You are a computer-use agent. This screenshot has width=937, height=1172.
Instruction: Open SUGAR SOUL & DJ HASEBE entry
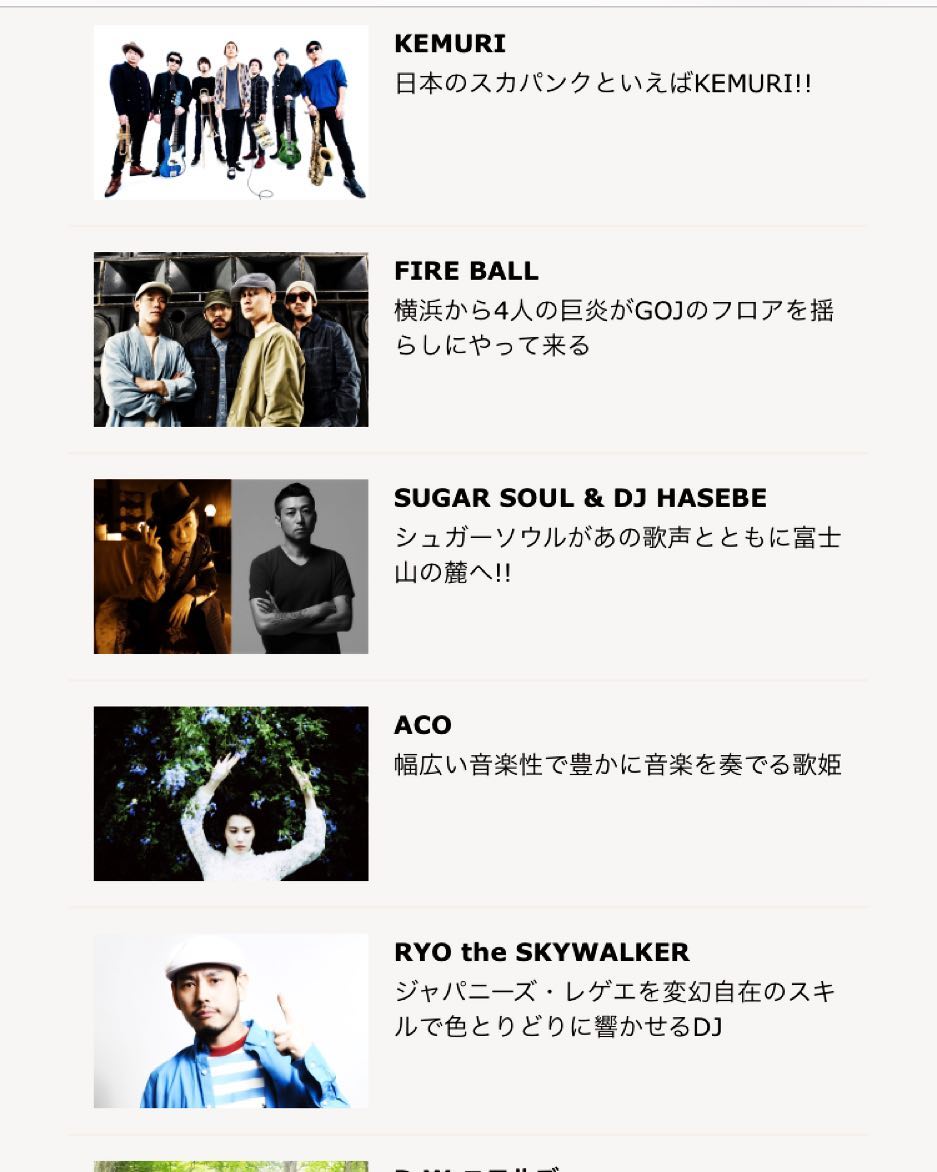tap(580, 498)
